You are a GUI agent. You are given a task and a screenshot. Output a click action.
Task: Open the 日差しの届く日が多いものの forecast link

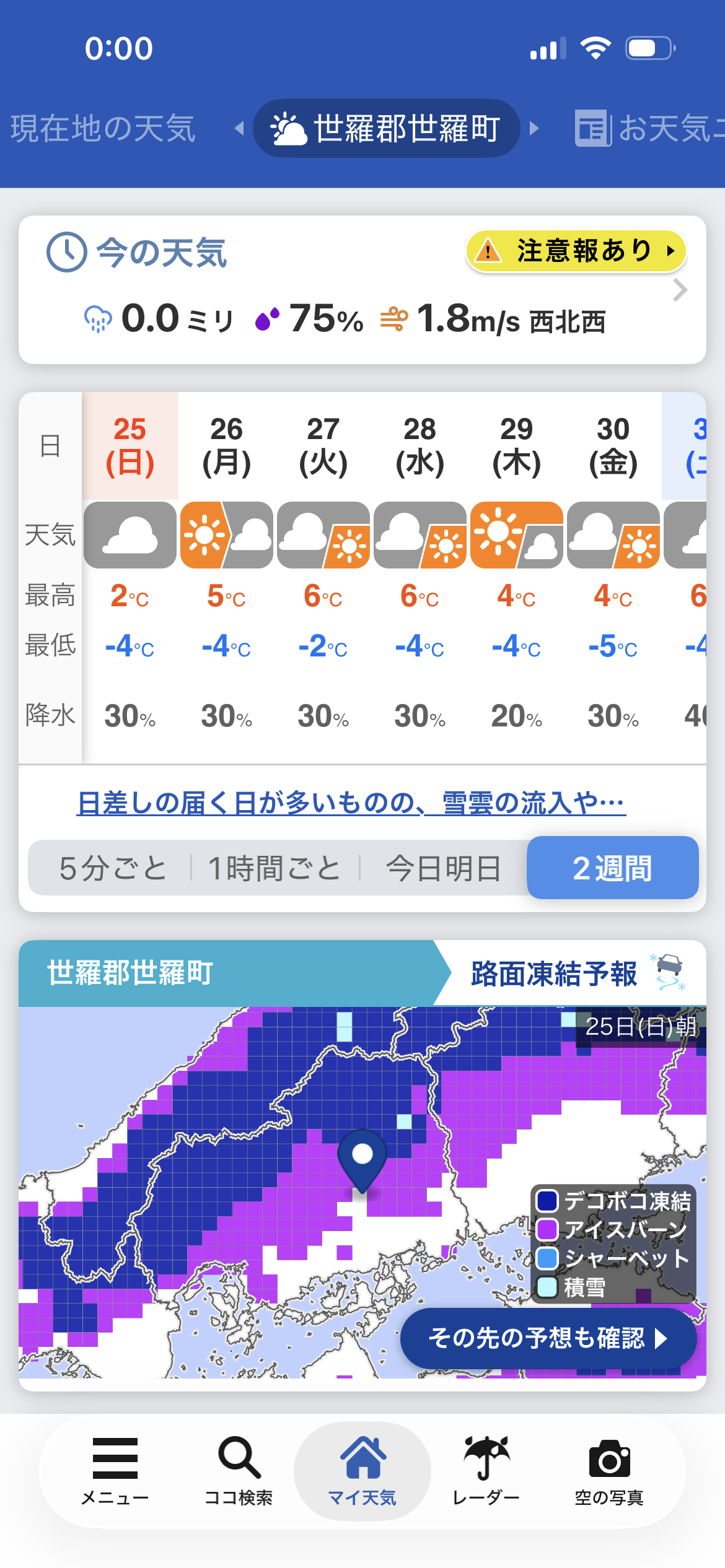(x=351, y=803)
